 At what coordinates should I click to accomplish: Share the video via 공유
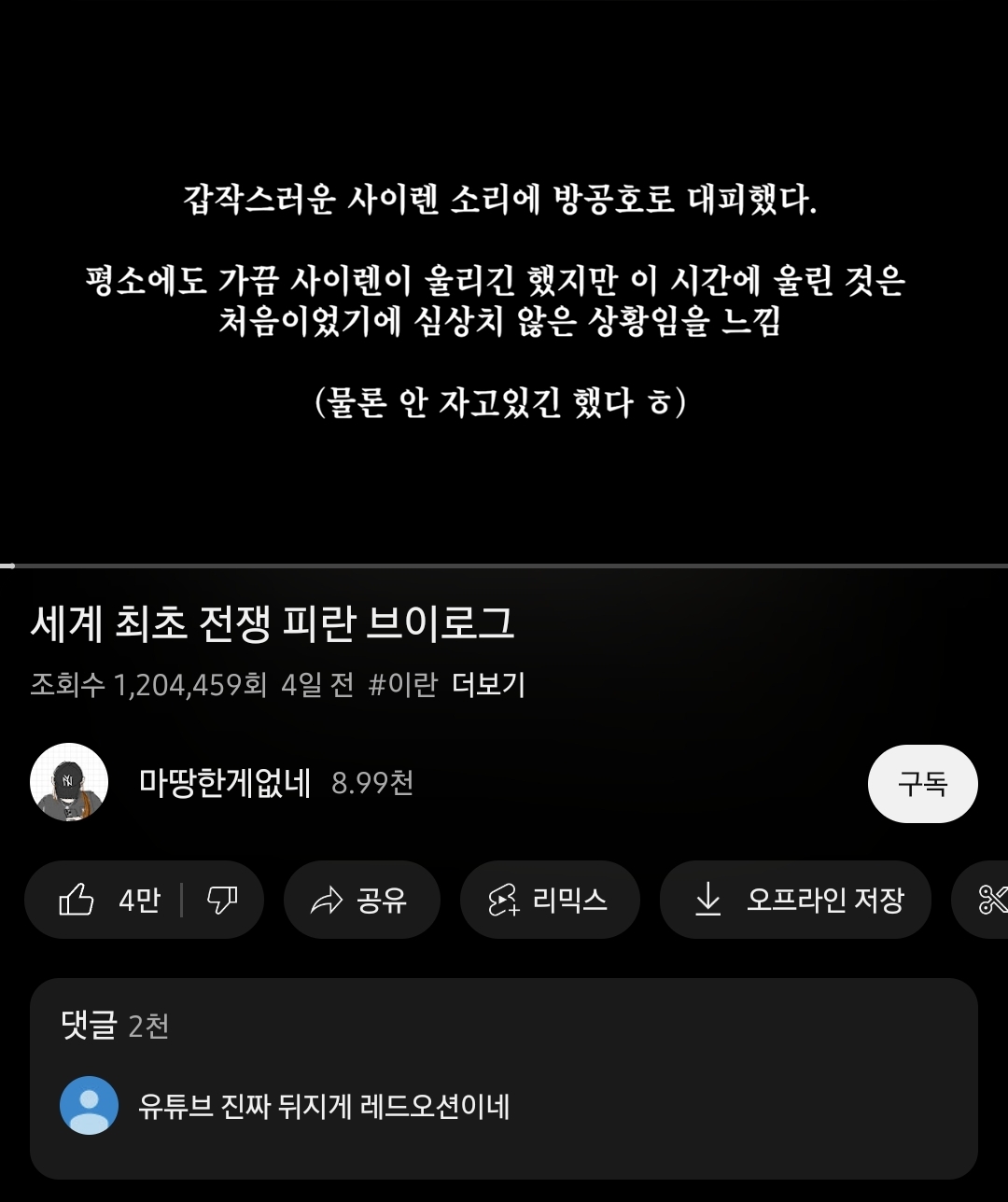click(x=361, y=901)
